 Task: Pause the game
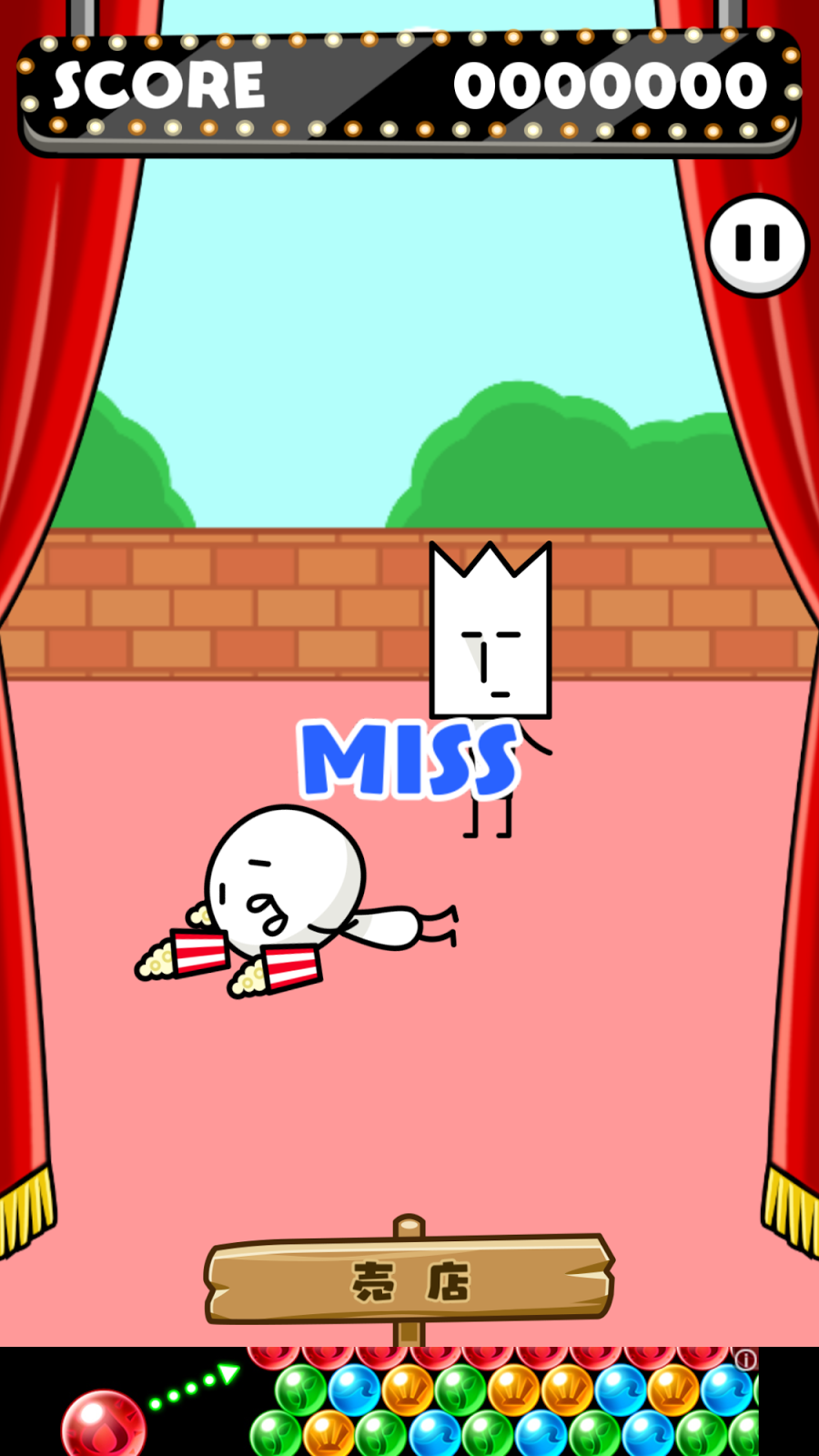[757, 244]
